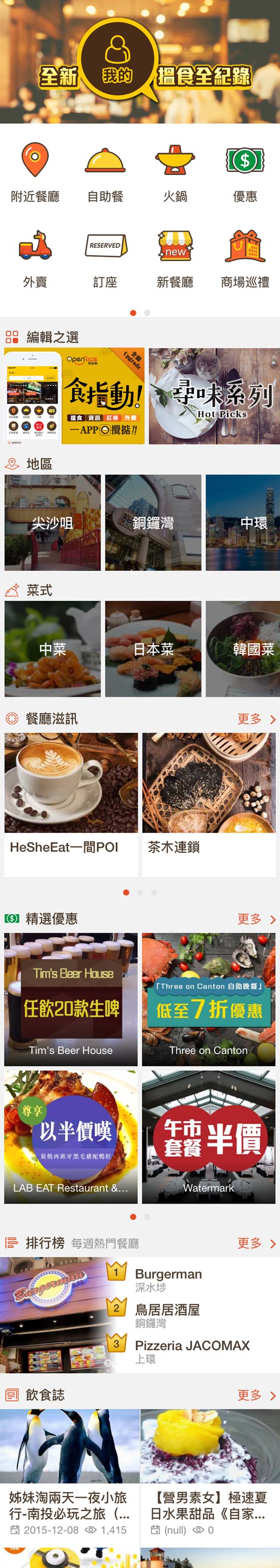This screenshot has width=280, height=1568.
Task: Select the 自助餐 buffet category
Action: 105,171
